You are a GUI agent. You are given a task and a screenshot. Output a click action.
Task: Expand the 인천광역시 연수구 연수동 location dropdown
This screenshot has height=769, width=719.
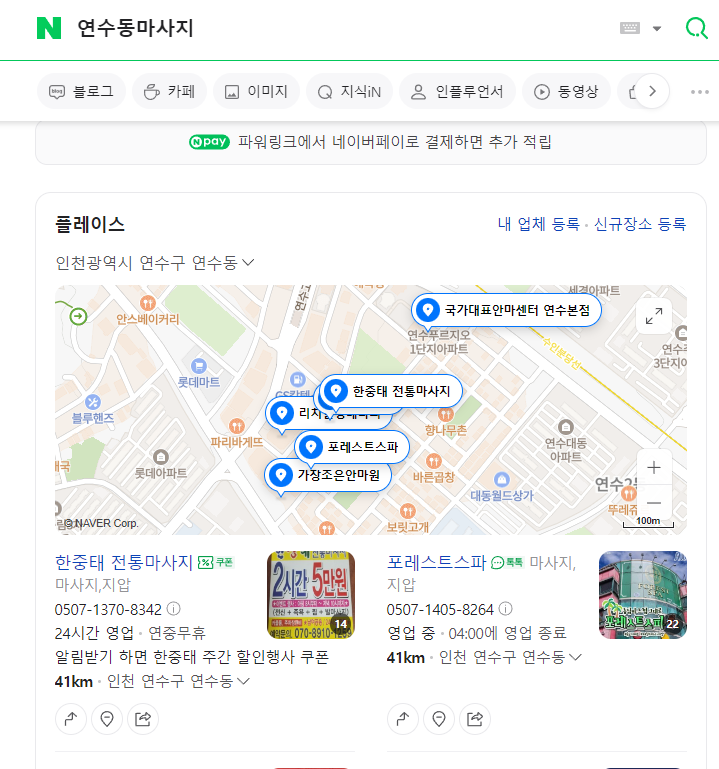click(155, 262)
